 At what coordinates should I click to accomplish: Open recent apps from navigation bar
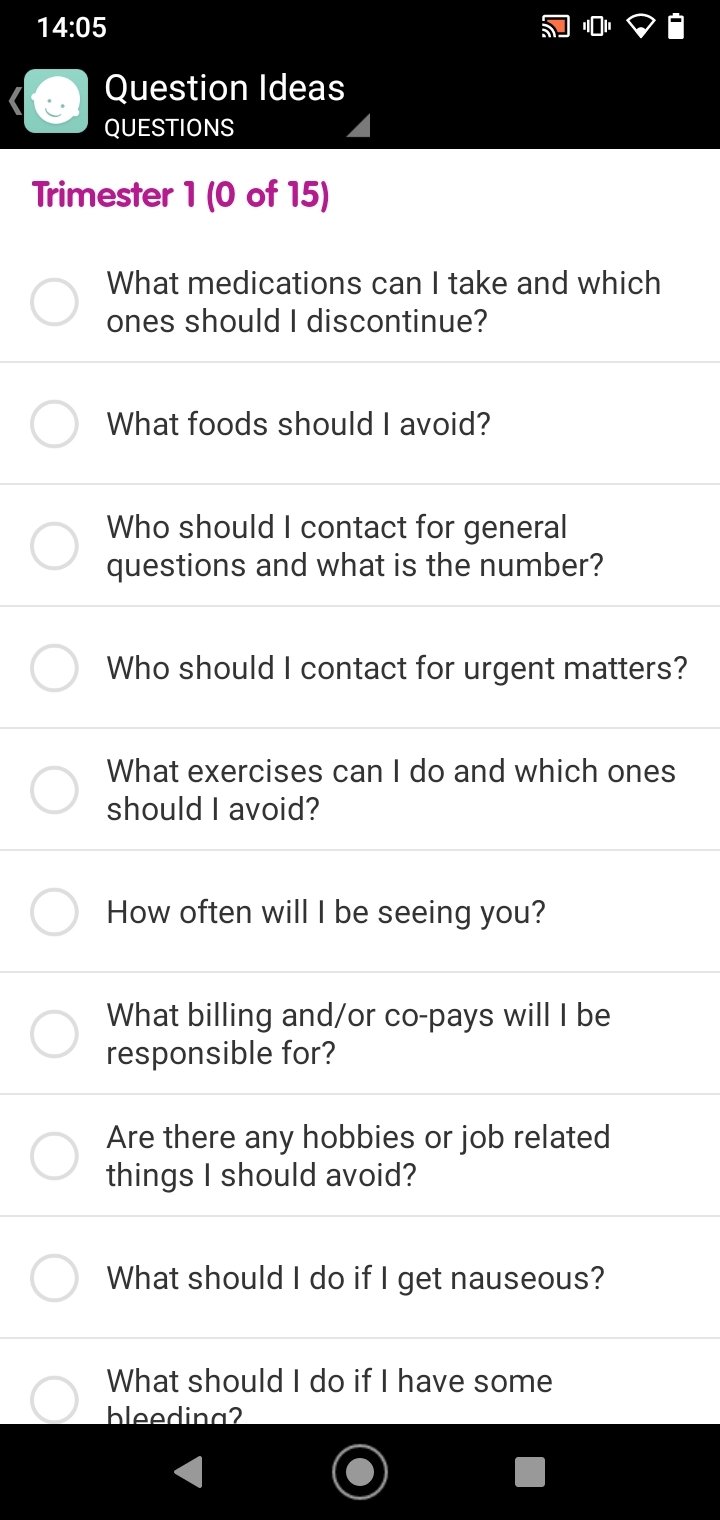530,1472
